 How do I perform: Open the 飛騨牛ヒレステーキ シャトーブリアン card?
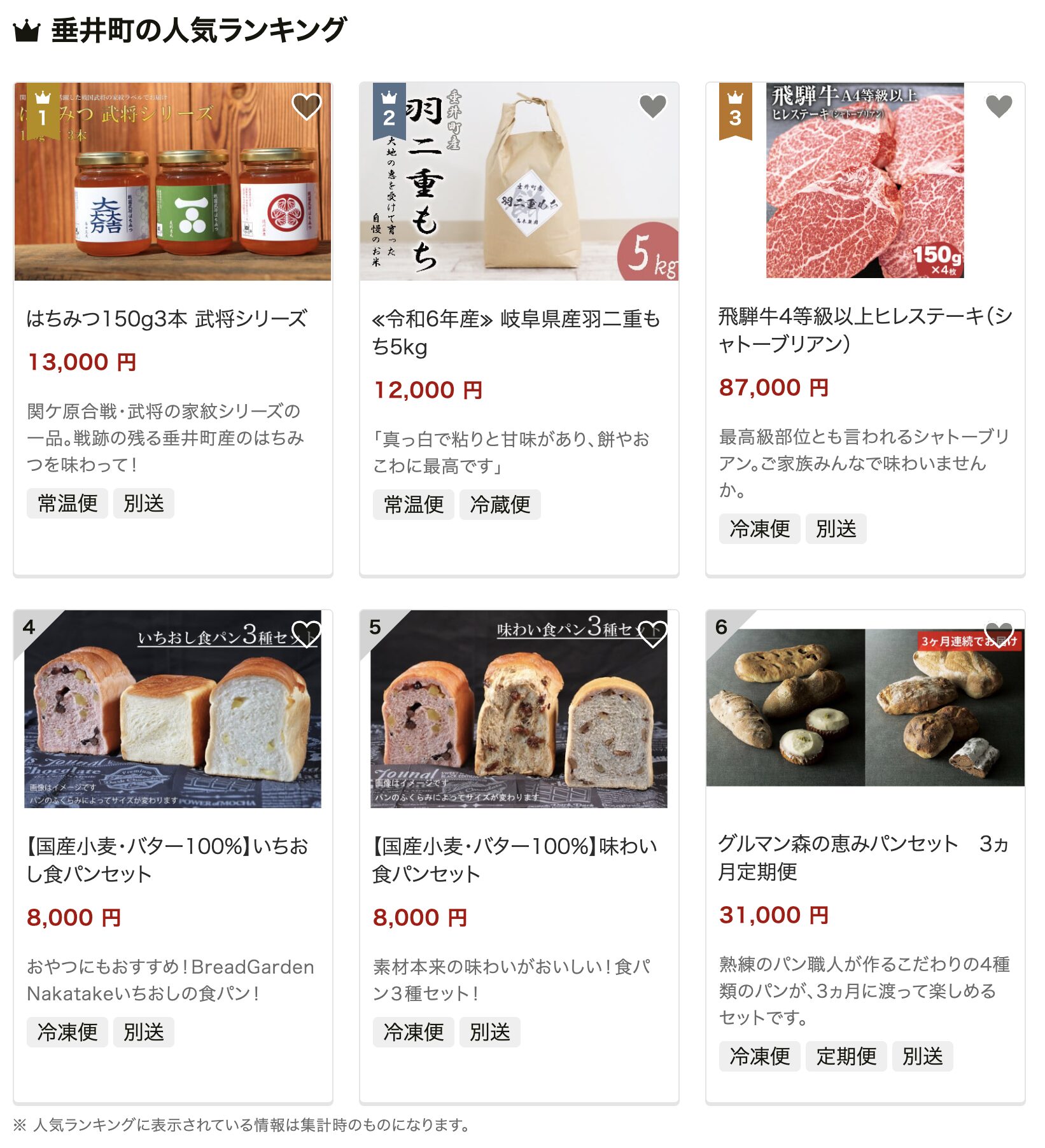(x=864, y=330)
